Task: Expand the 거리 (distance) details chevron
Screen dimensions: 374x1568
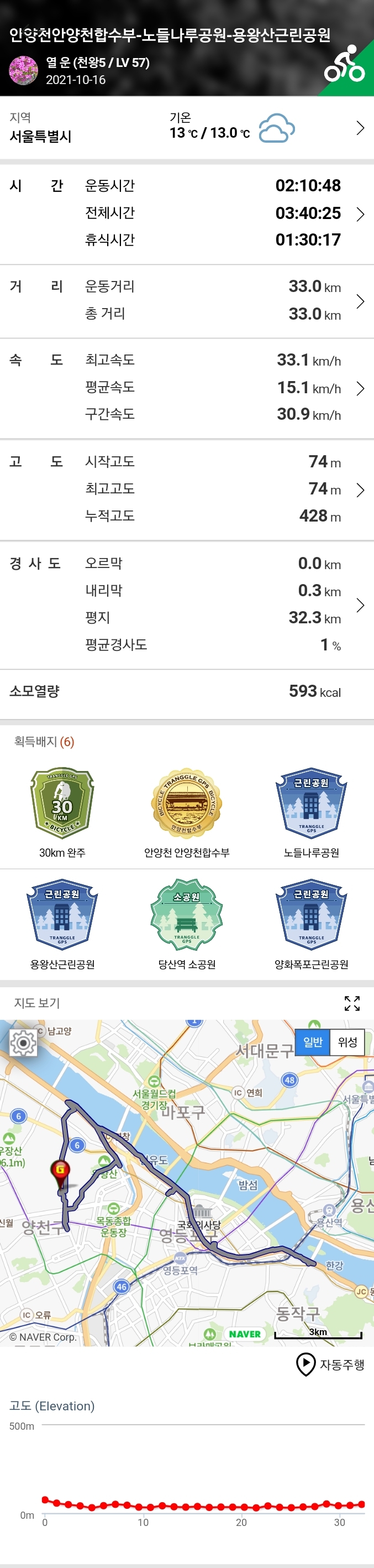Action: click(x=360, y=301)
